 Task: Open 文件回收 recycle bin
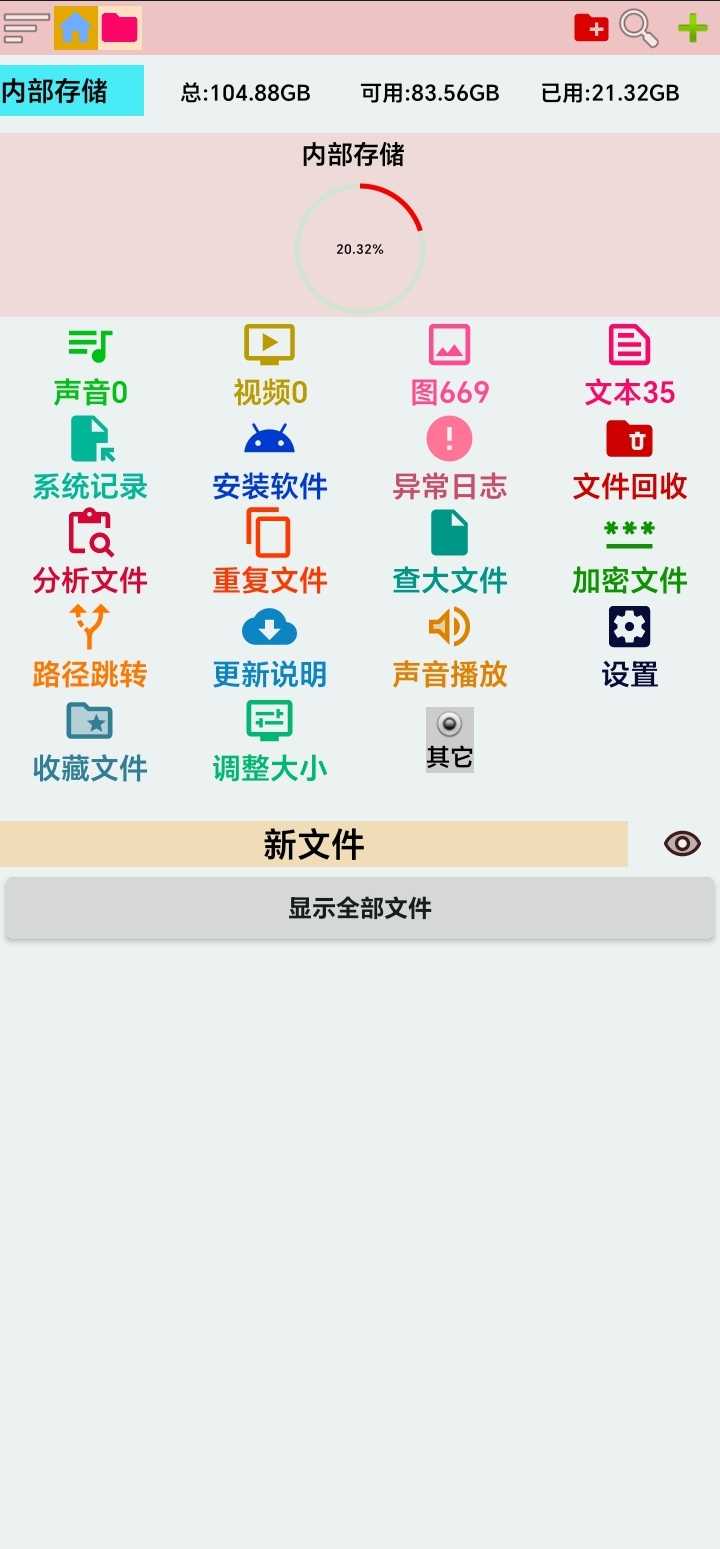[x=630, y=461]
